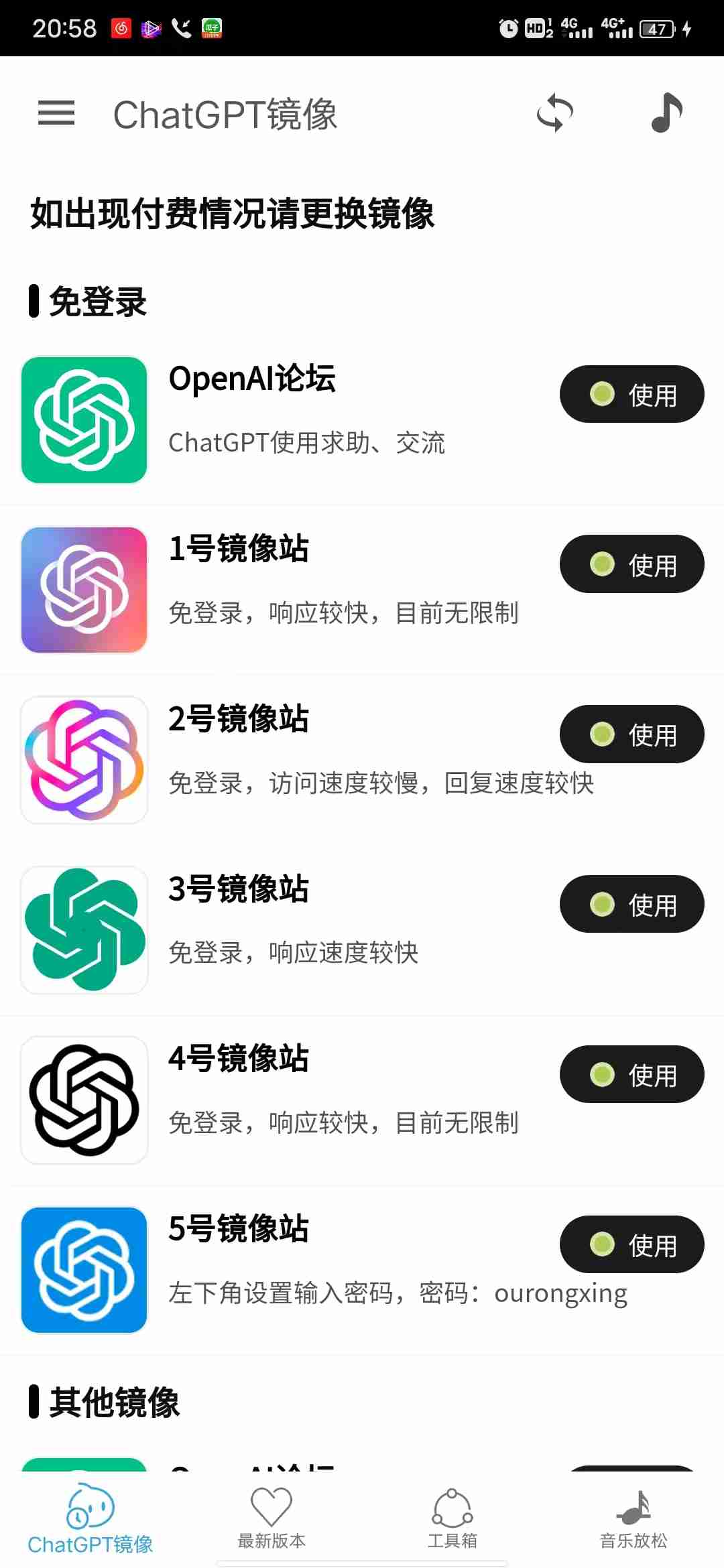
Task: Open the hamburger drawer menu
Action: [56, 113]
